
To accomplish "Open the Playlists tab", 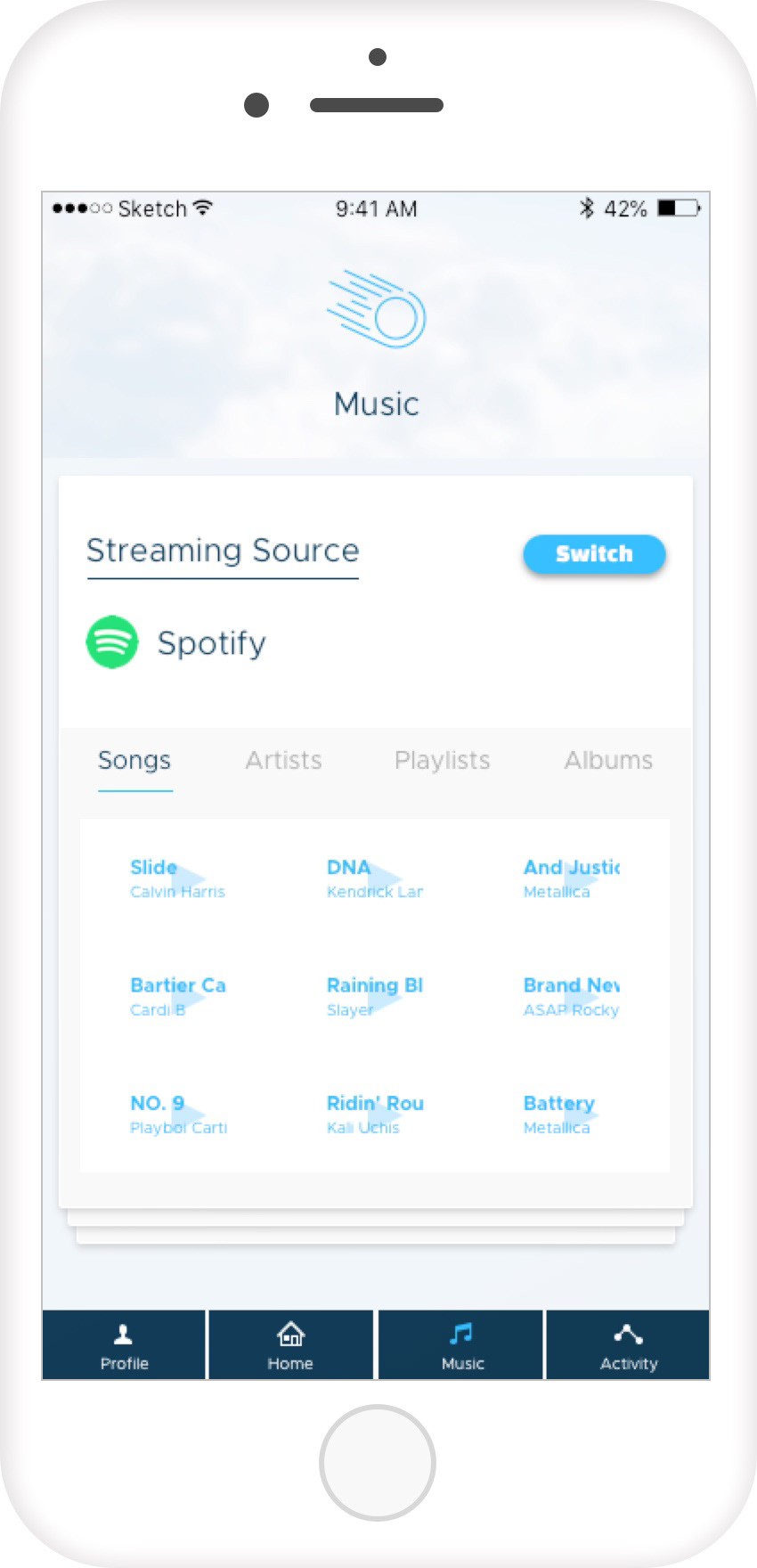I will pyautogui.click(x=442, y=760).
